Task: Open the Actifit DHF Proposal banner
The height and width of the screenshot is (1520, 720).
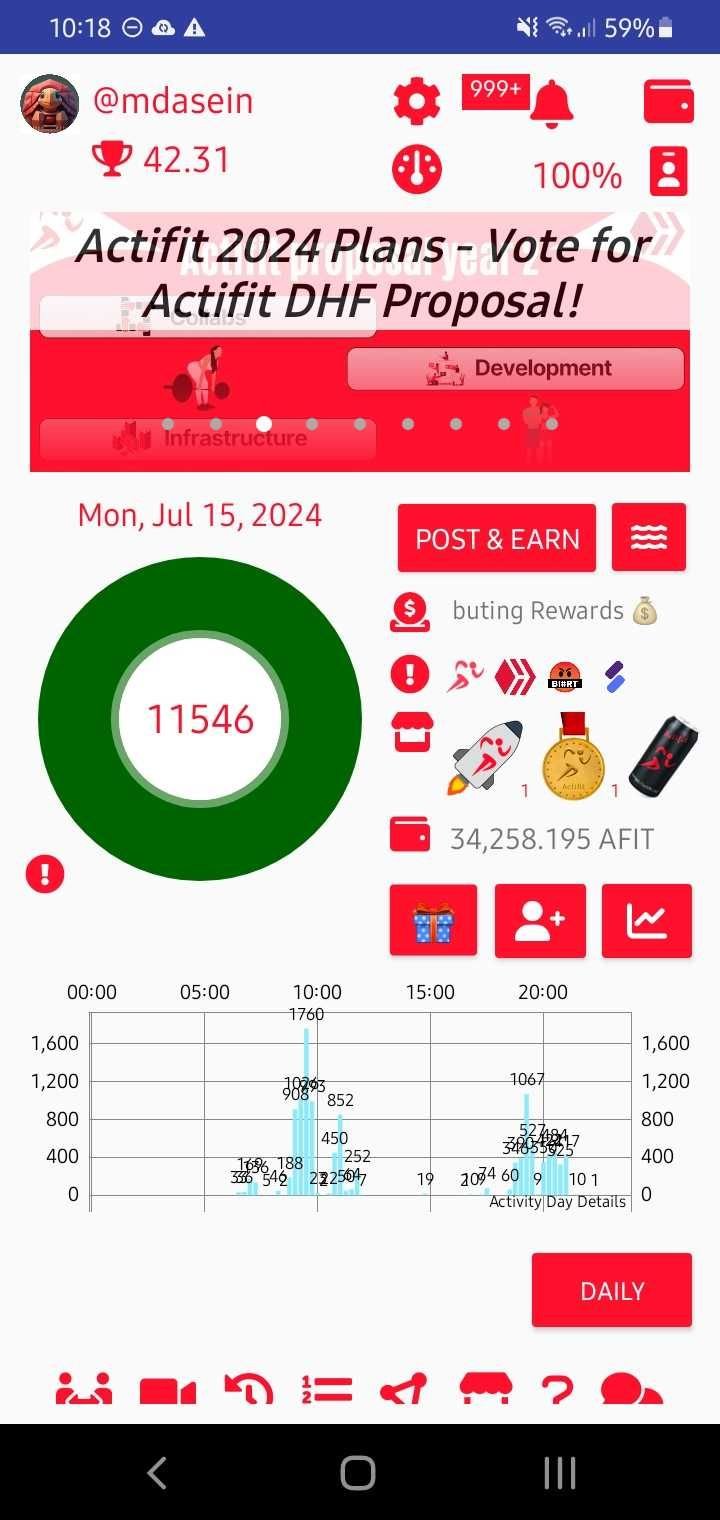Action: (x=360, y=340)
